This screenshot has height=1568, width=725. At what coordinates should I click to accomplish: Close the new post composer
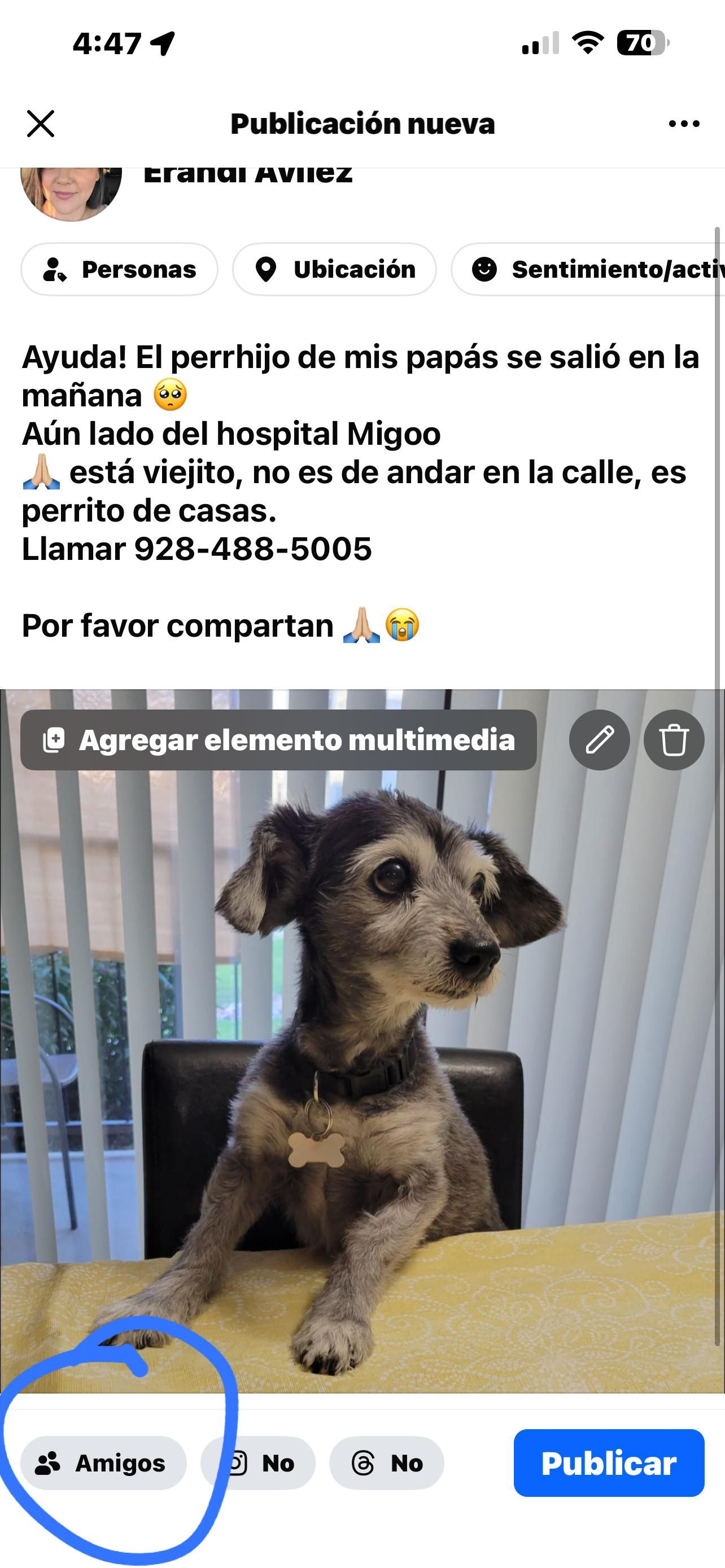(41, 124)
